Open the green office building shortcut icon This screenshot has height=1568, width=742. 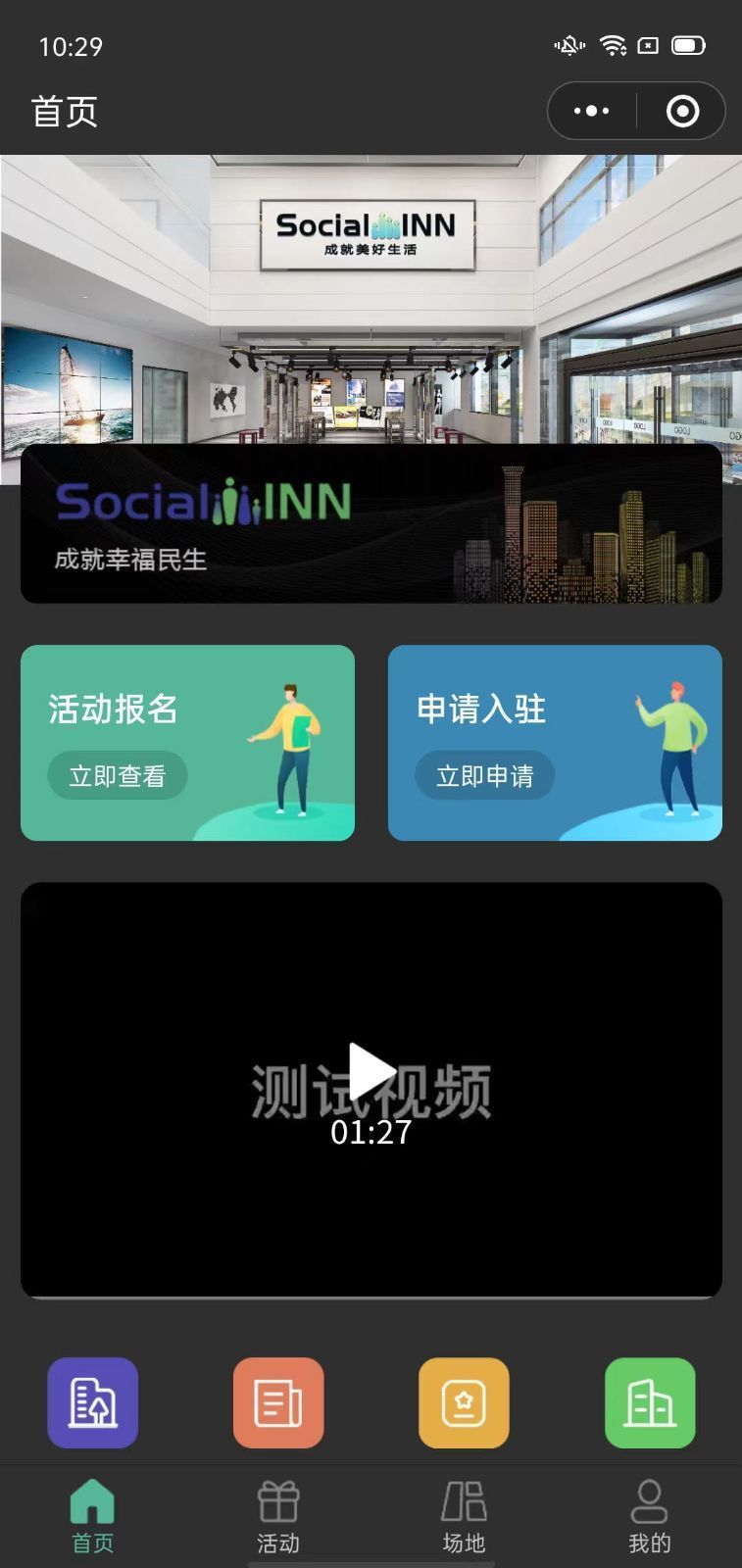click(x=650, y=1402)
